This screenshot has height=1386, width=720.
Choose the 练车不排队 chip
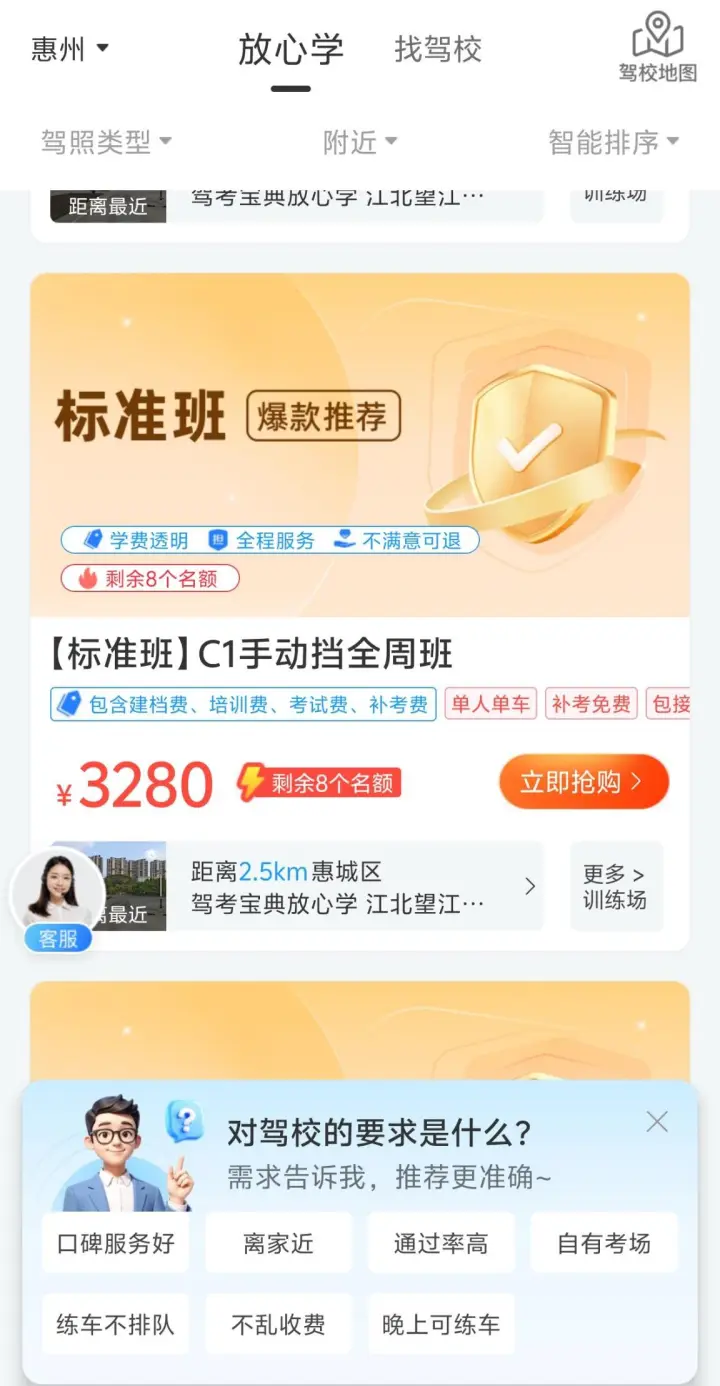pyautogui.click(x=115, y=1324)
